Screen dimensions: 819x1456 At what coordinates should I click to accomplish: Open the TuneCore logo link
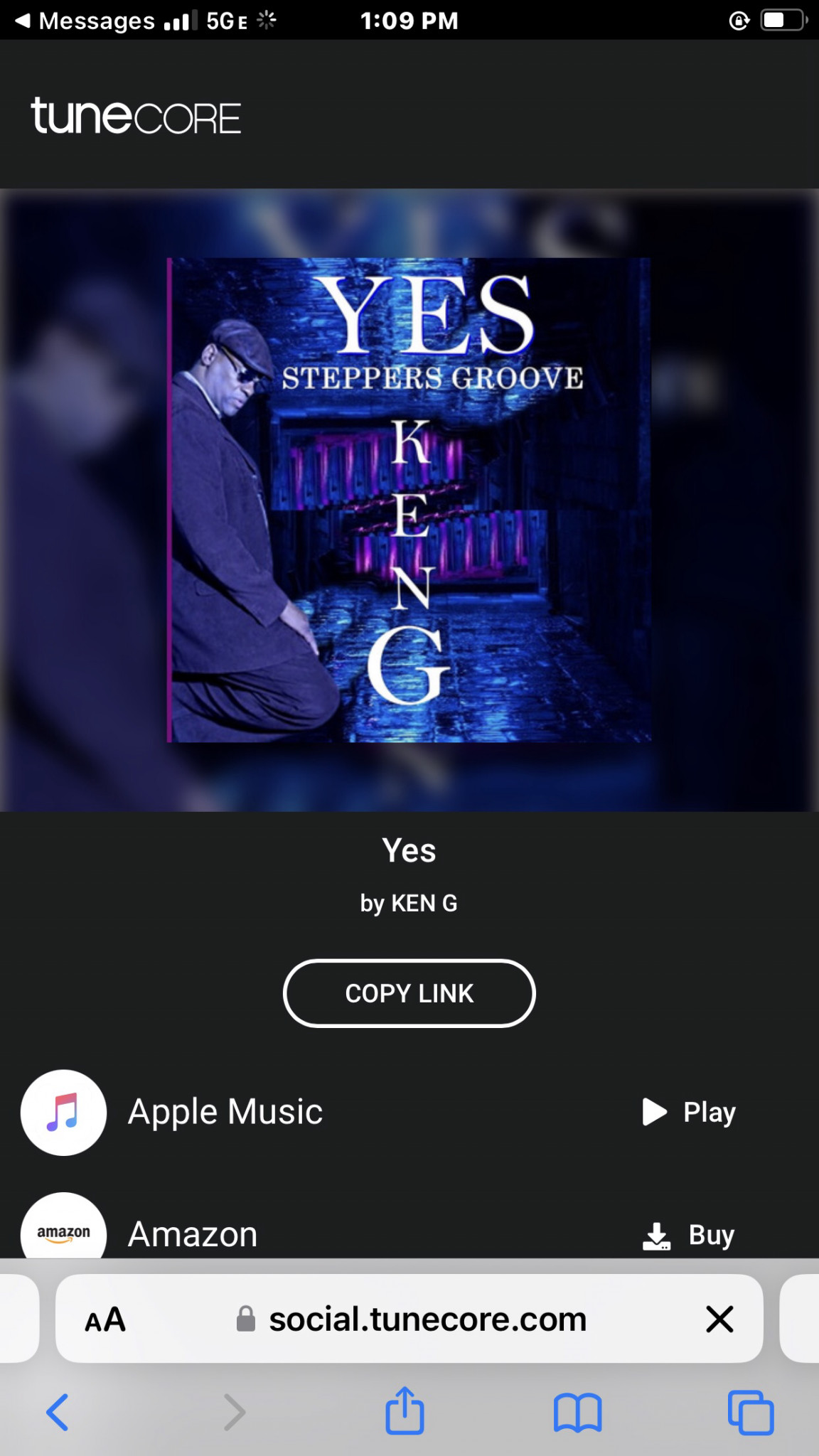(x=136, y=116)
